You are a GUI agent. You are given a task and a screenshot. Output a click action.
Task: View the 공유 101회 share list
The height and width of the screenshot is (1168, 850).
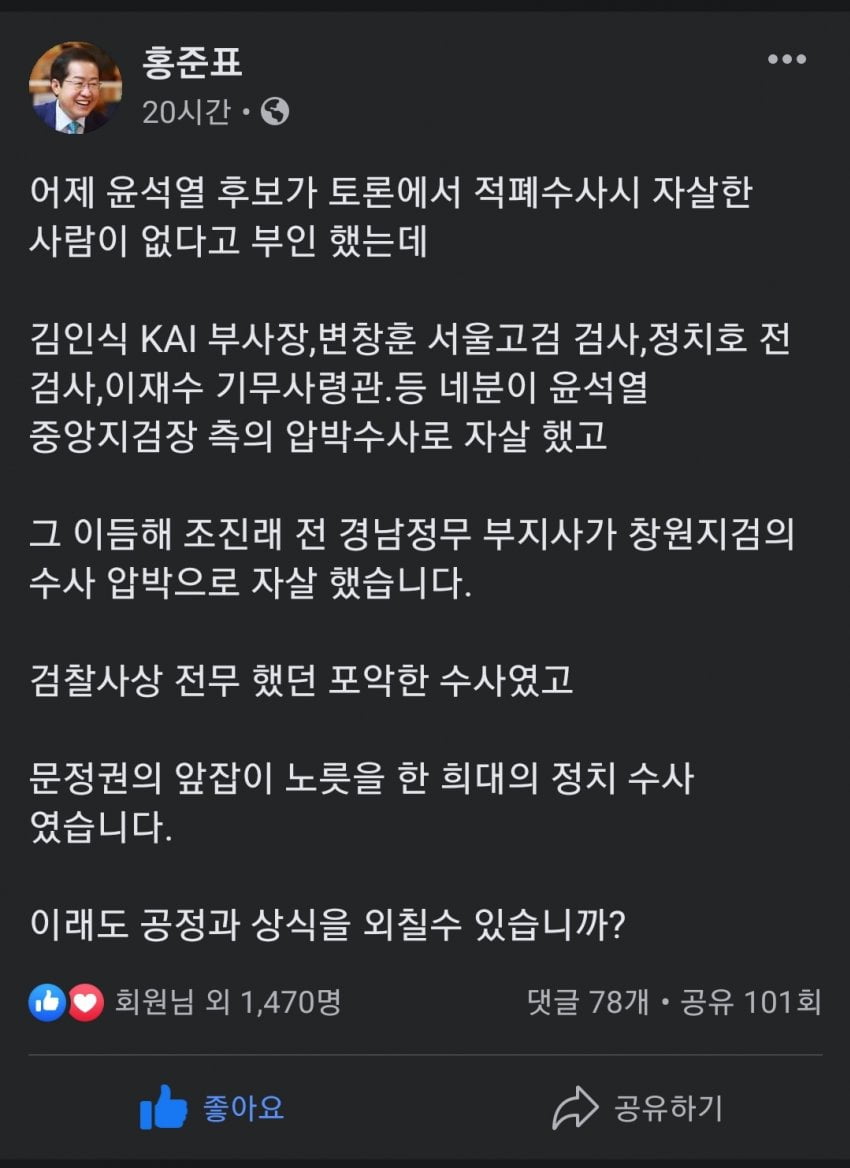[x=750, y=1001]
